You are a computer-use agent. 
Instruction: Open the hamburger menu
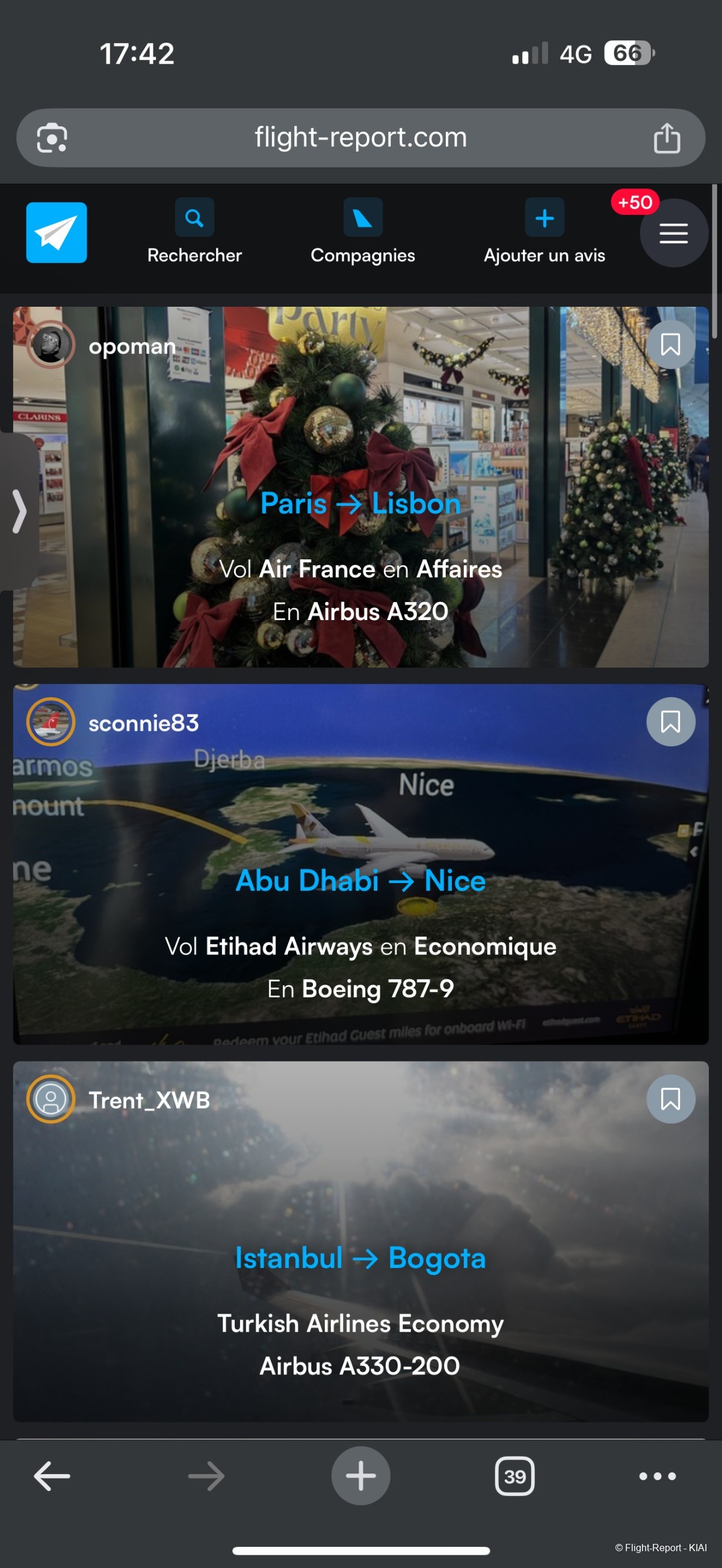point(673,233)
